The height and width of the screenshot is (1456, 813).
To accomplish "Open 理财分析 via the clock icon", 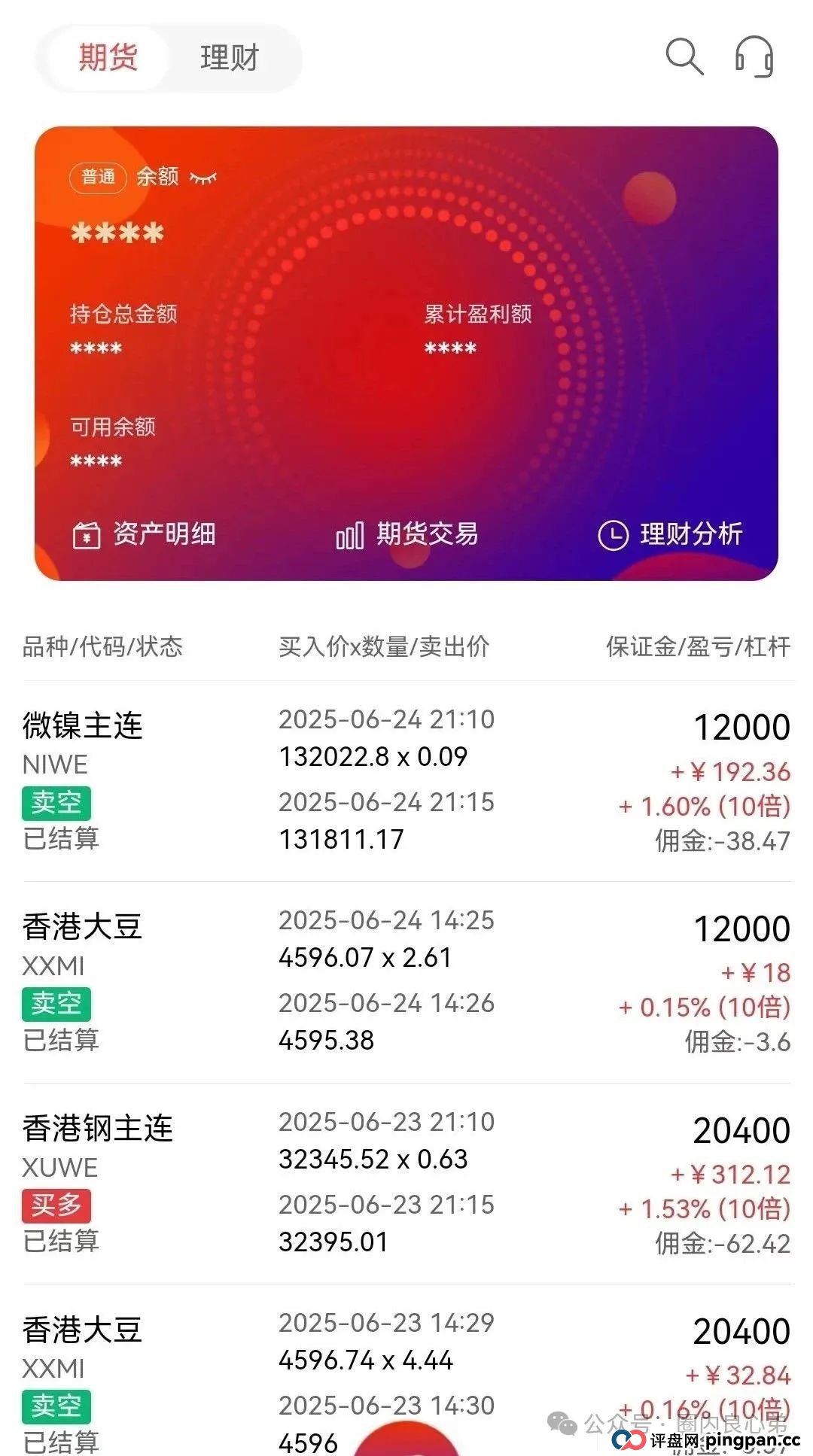I will (x=614, y=534).
